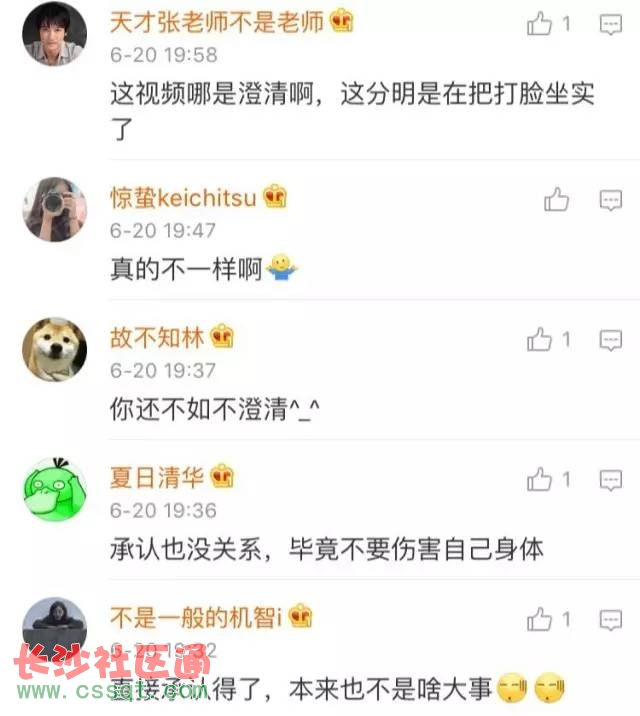Open 惊蛰keichitsu's avatar
The image size is (640, 716).
54,209
